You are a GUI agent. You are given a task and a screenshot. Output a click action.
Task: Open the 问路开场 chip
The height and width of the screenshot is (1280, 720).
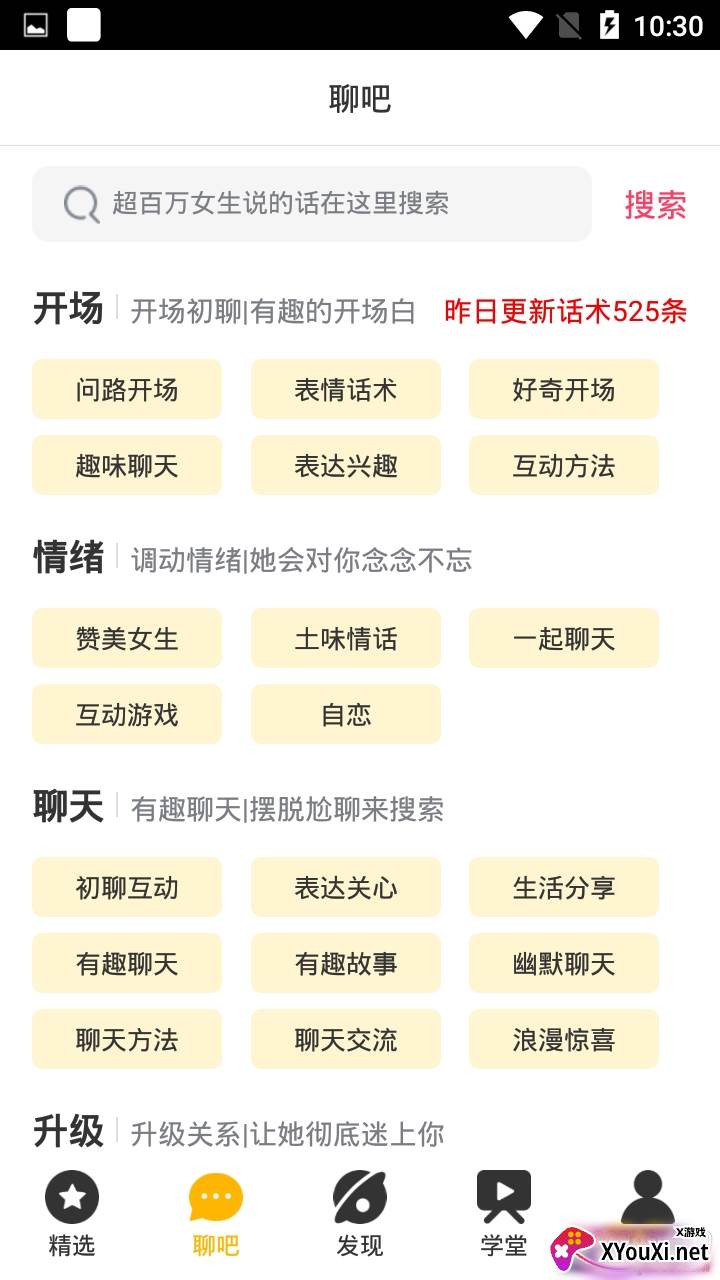point(127,389)
